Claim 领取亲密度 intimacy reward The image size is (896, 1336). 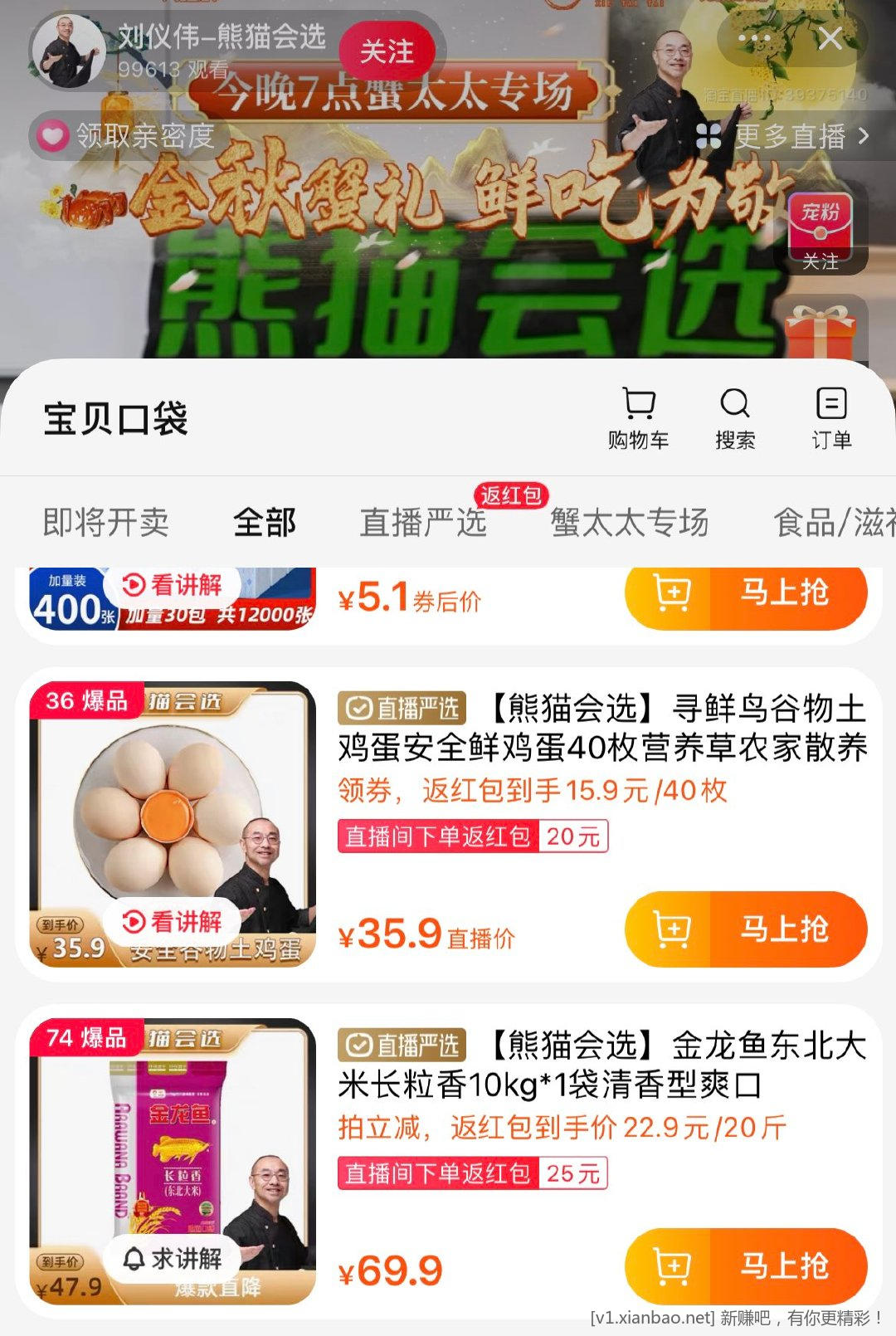coord(124,135)
